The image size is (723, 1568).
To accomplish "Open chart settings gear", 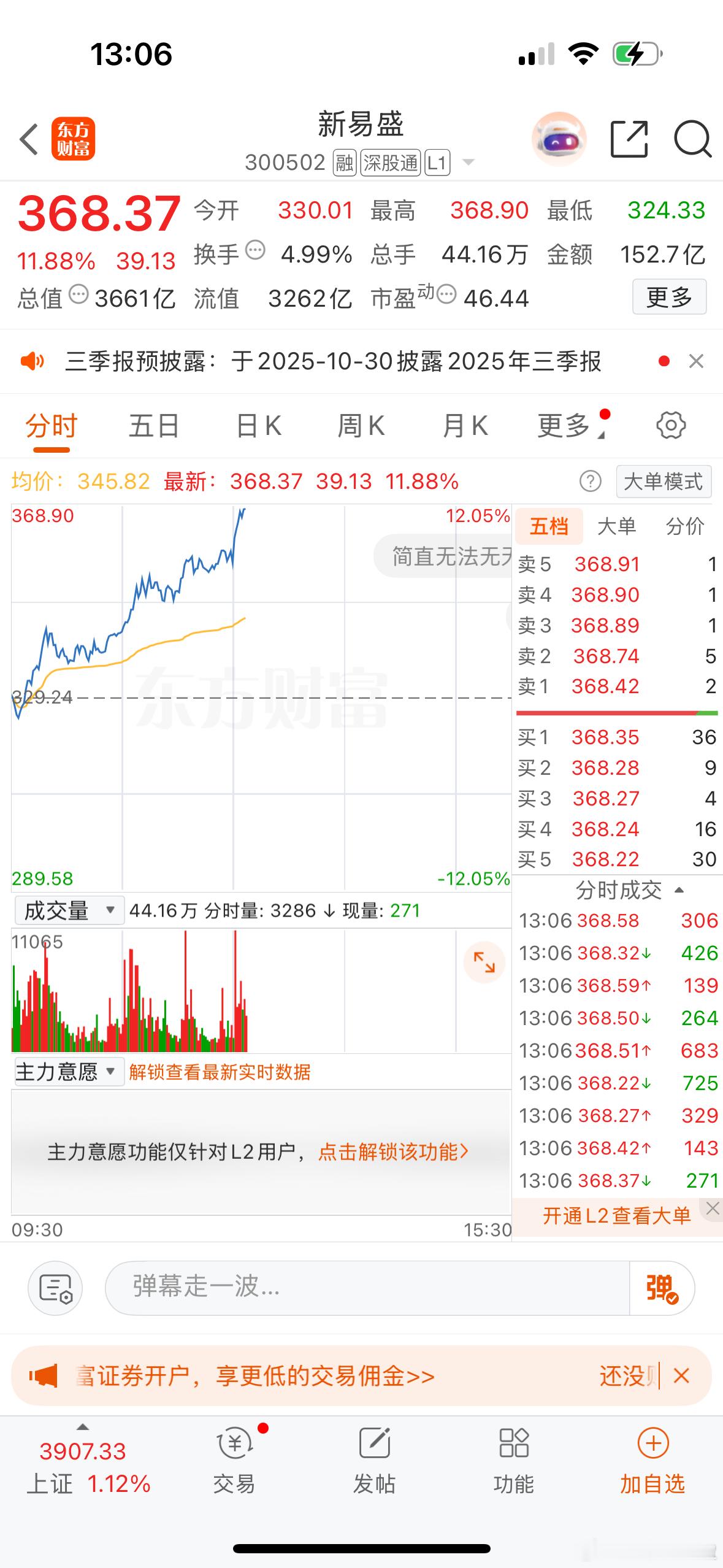I will pos(671,426).
